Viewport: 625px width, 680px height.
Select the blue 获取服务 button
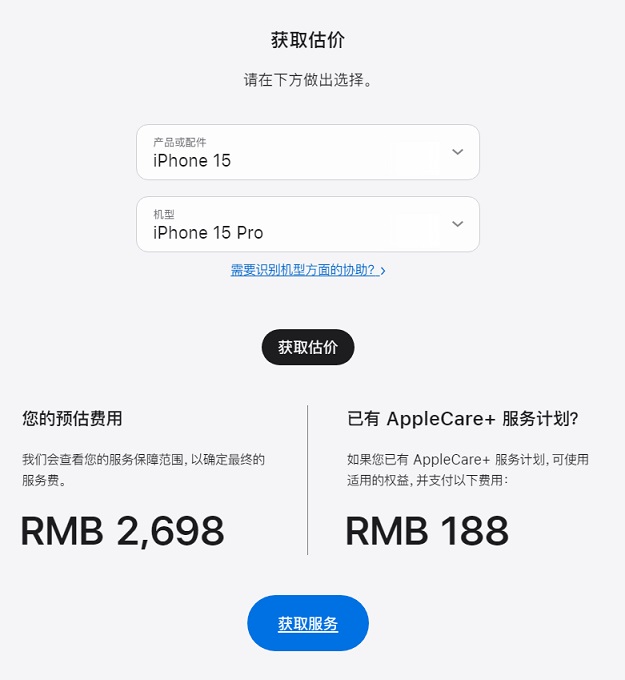[308, 623]
